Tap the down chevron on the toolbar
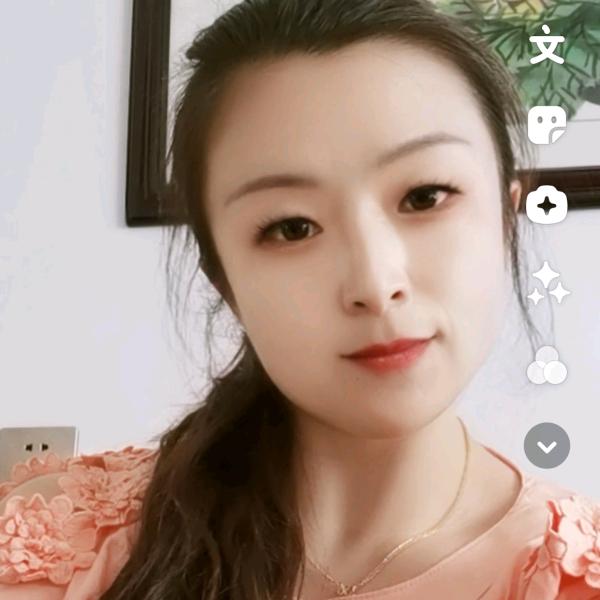Screen dimensions: 600x600 pyautogui.click(x=547, y=445)
